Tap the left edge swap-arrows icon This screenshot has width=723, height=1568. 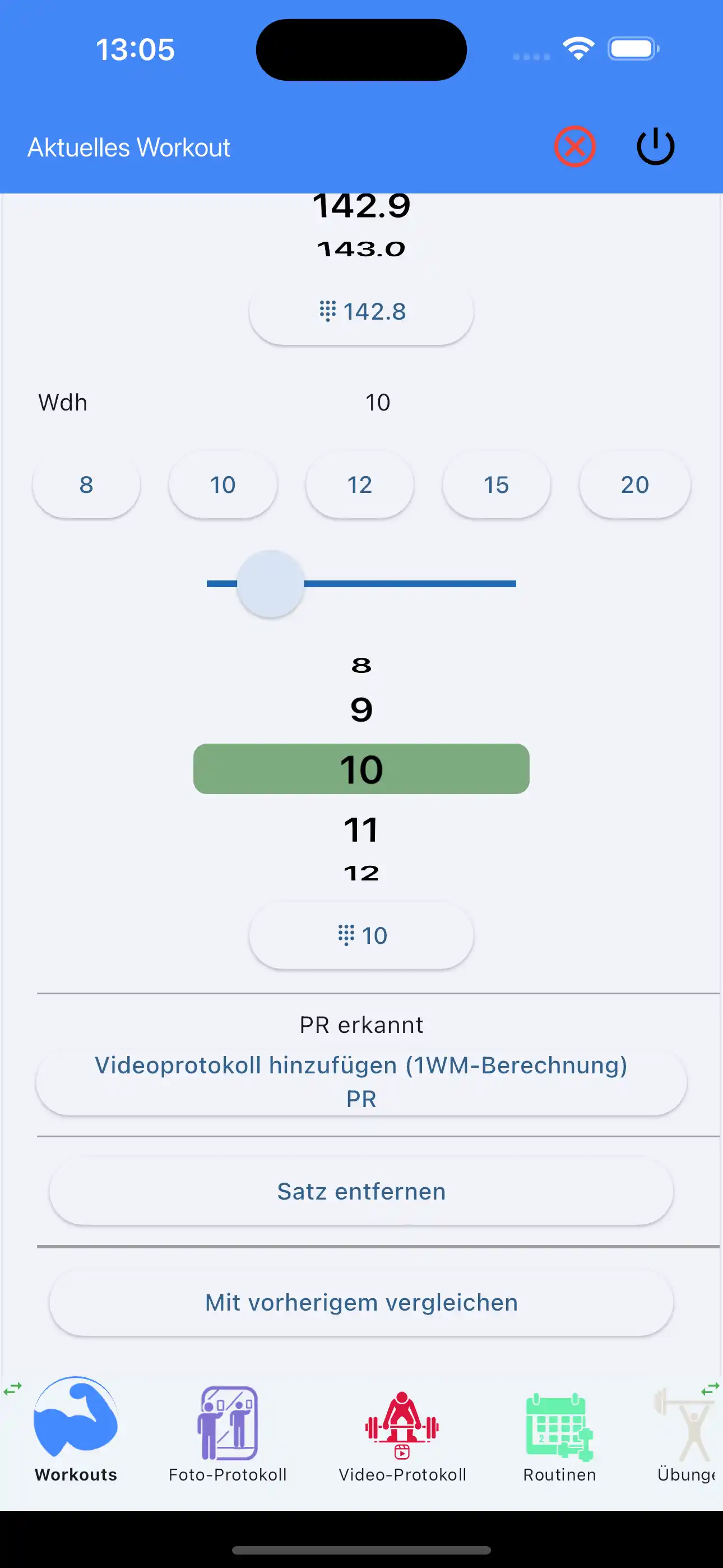pos(12,1390)
